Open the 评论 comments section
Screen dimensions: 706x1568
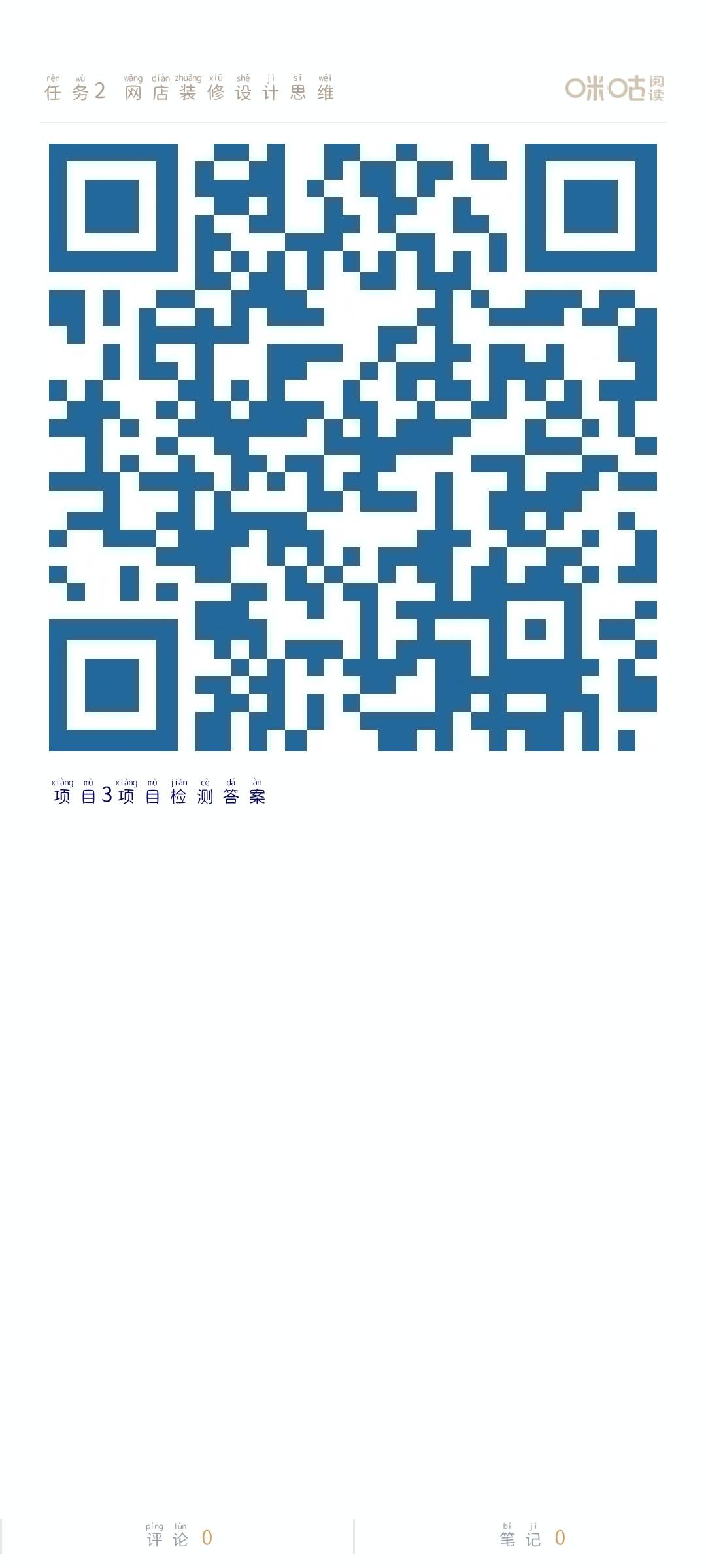coord(178,1538)
